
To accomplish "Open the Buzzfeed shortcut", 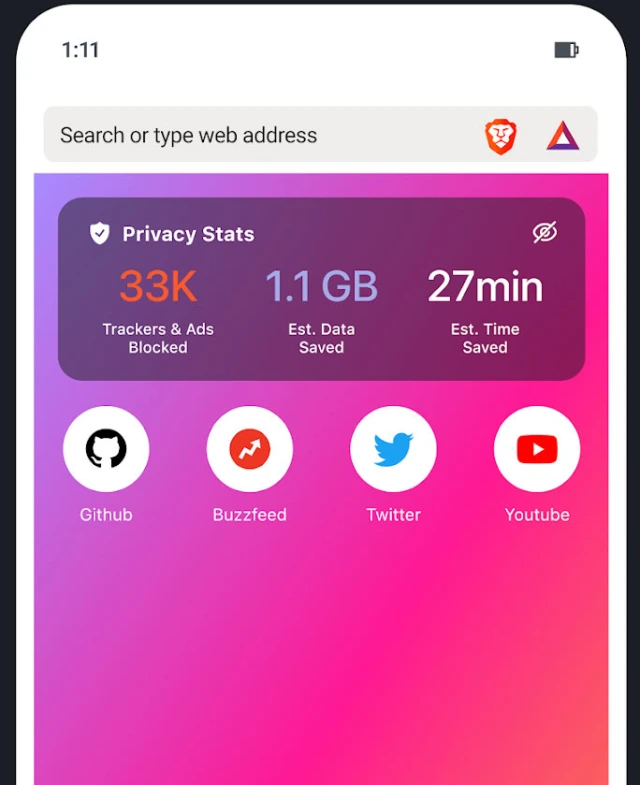I will [x=249, y=449].
